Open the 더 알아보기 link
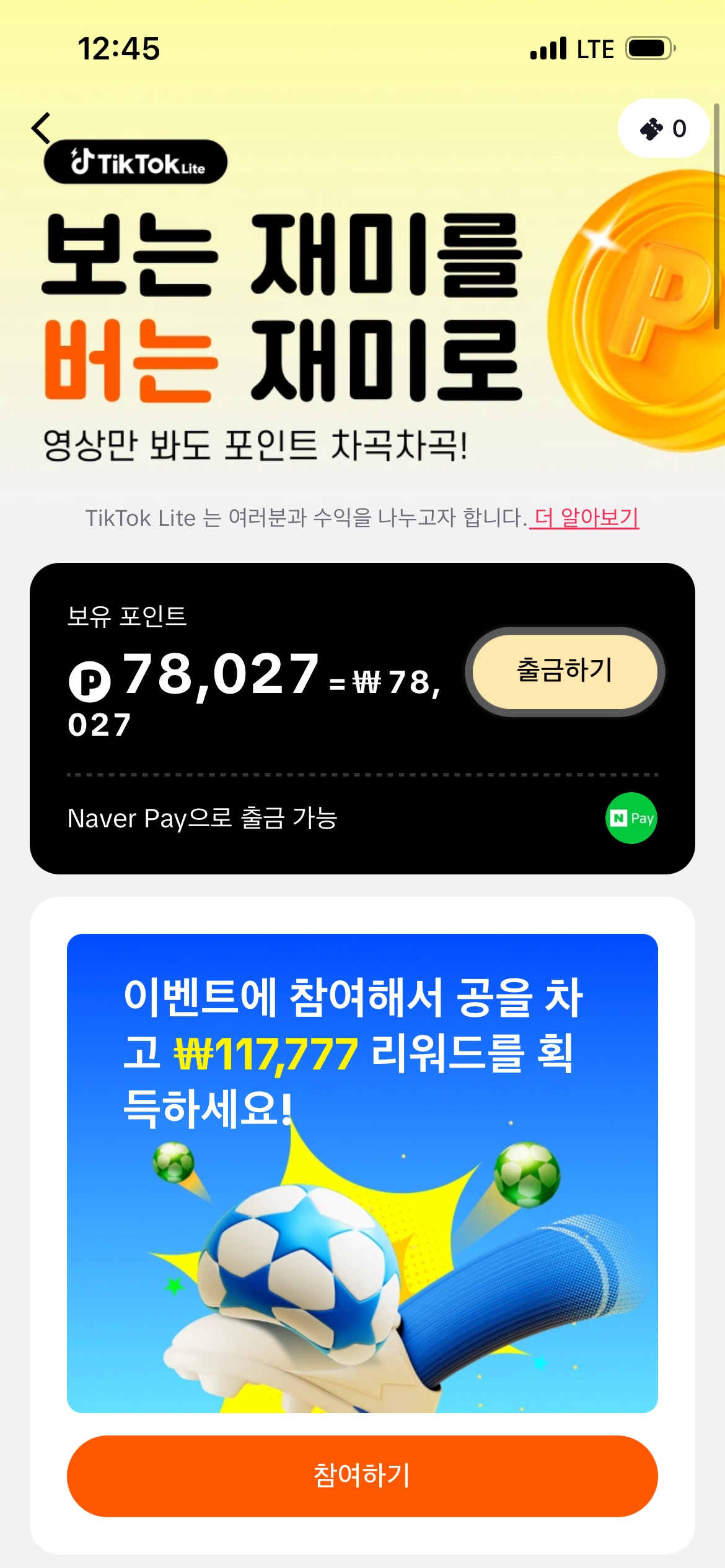The height and width of the screenshot is (1568, 725). tap(586, 518)
